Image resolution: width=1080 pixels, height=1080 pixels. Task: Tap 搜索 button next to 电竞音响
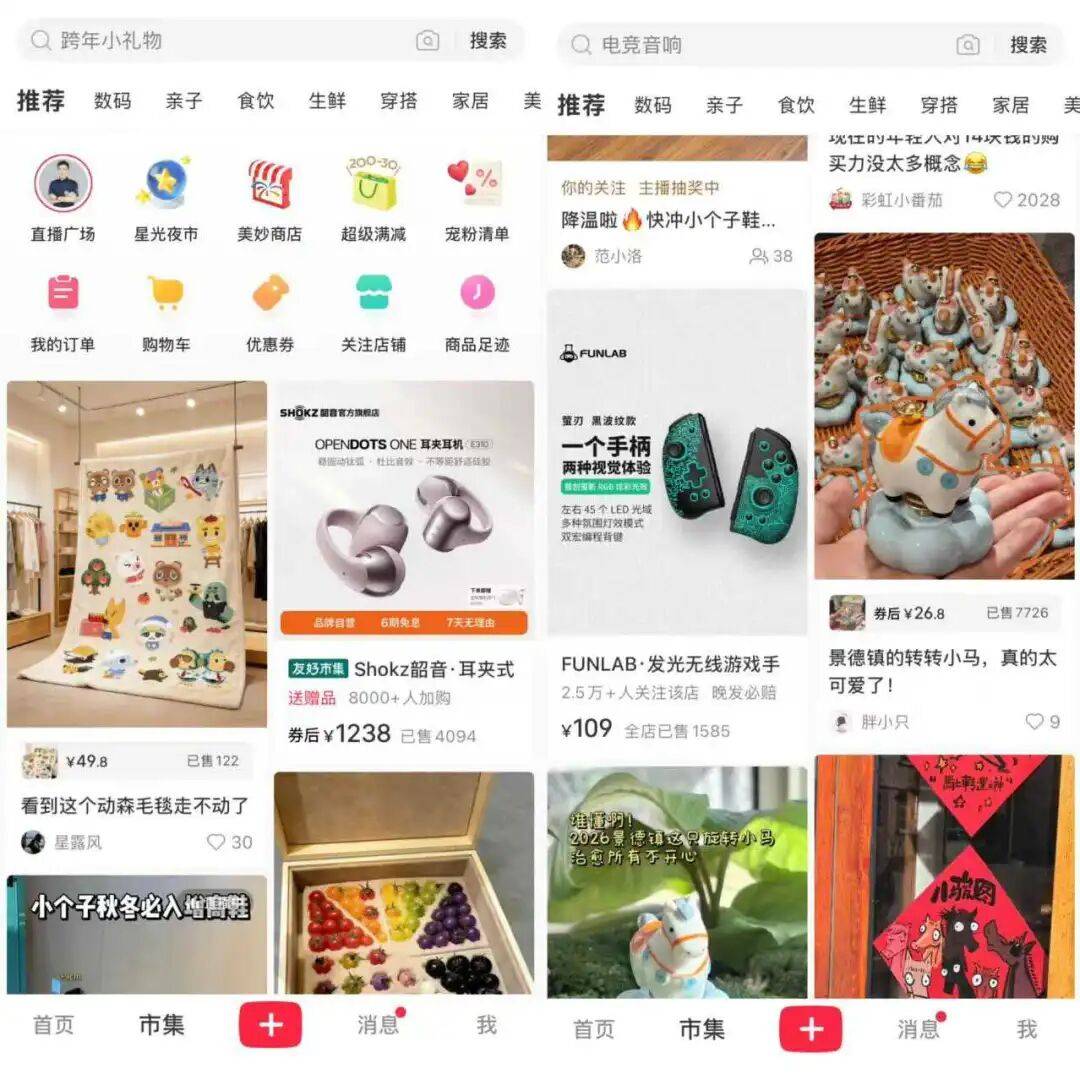click(1027, 45)
